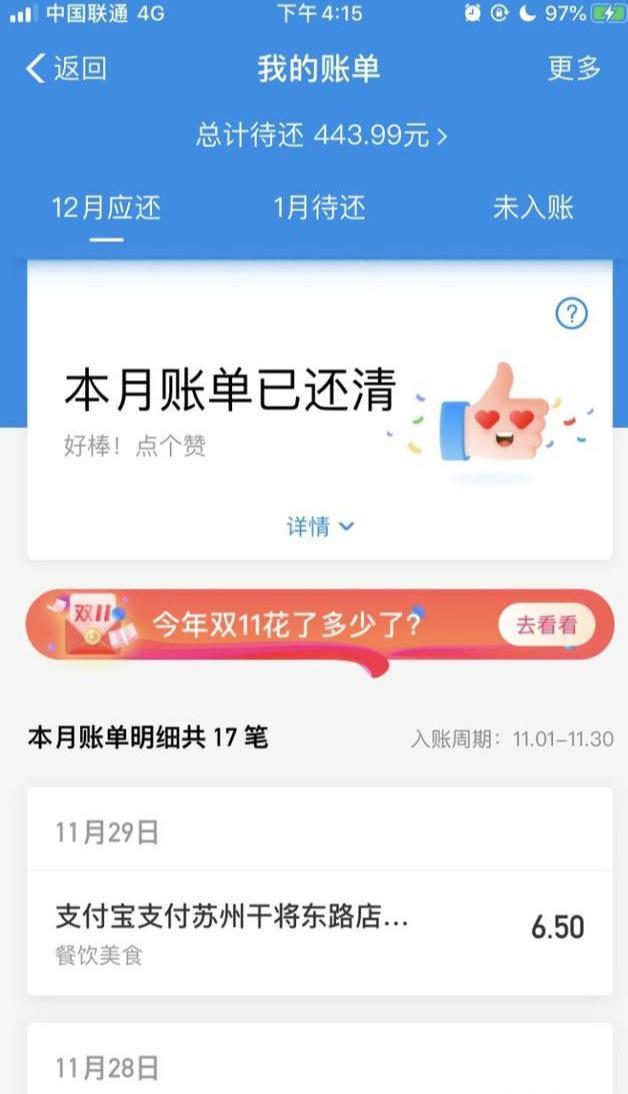Switch to the 12月应还 tab
The height and width of the screenshot is (1094, 628).
(x=106, y=208)
